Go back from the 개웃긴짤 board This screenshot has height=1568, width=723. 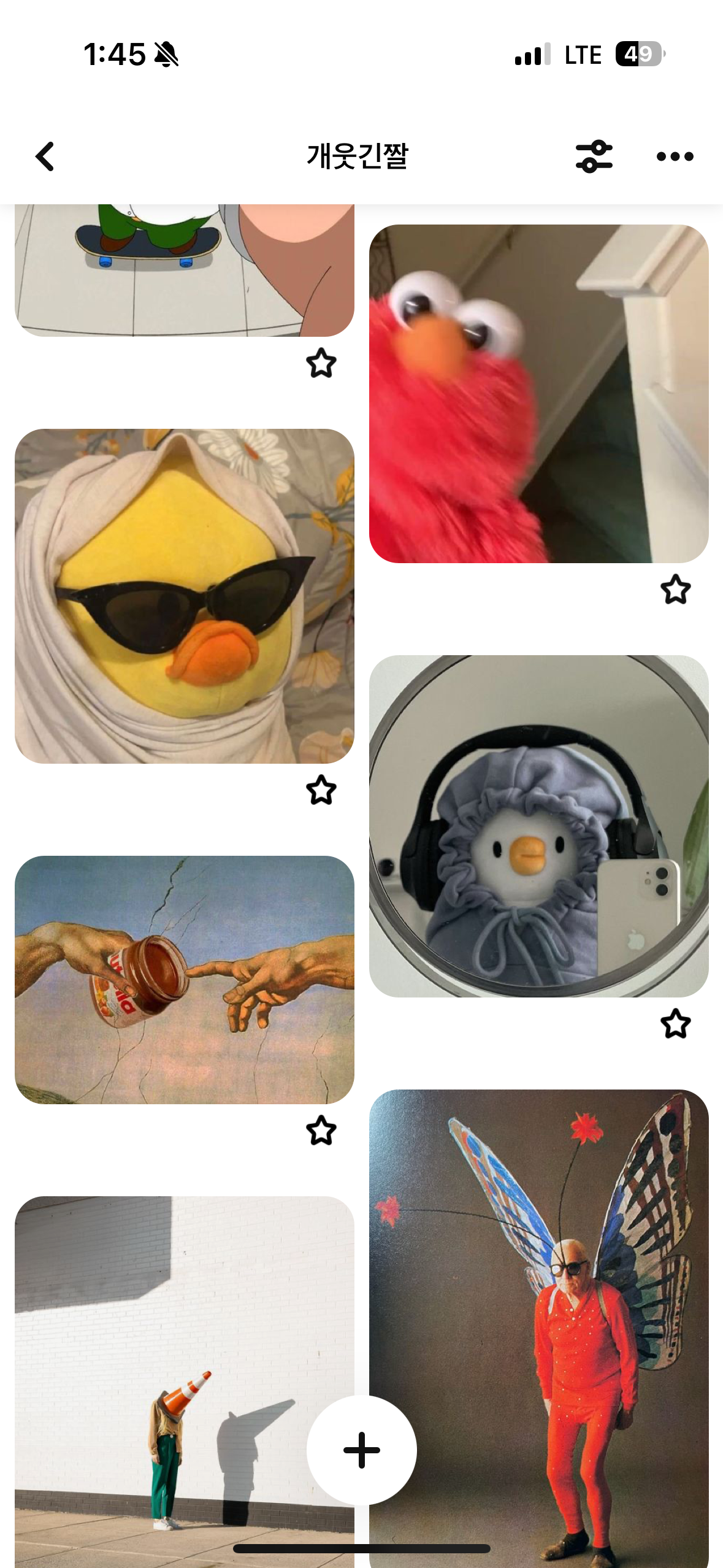point(45,156)
